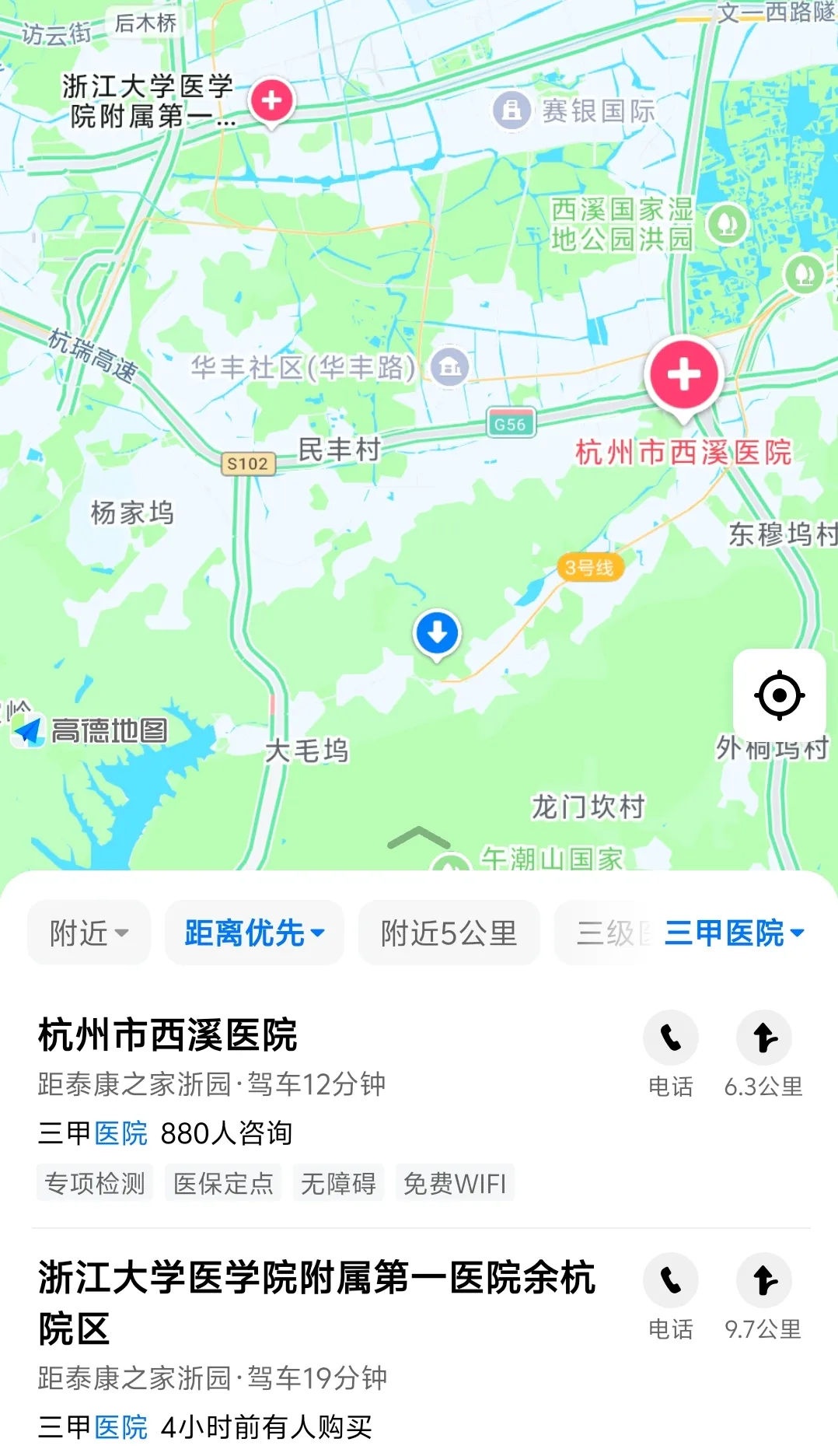Viewport: 838px width, 1456px height.
Task: Call 杭州市西溪医院 by phone
Action: (670, 1038)
